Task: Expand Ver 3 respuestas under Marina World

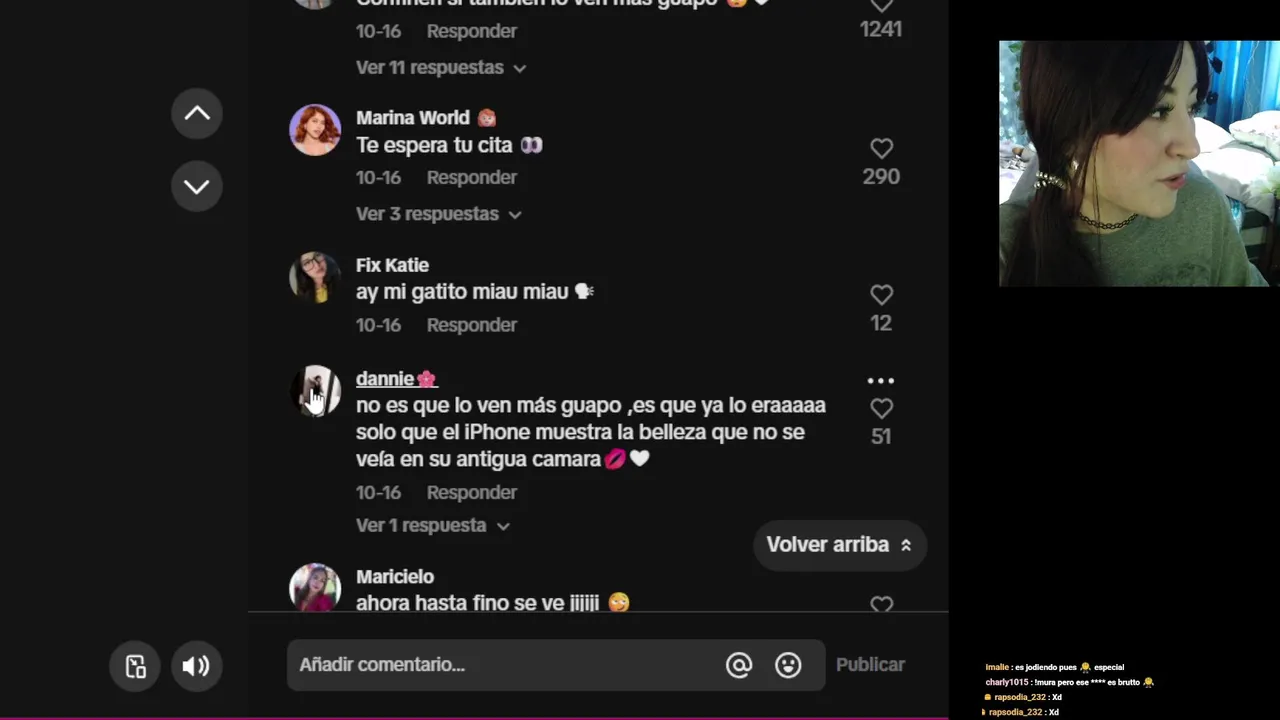Action: click(438, 214)
